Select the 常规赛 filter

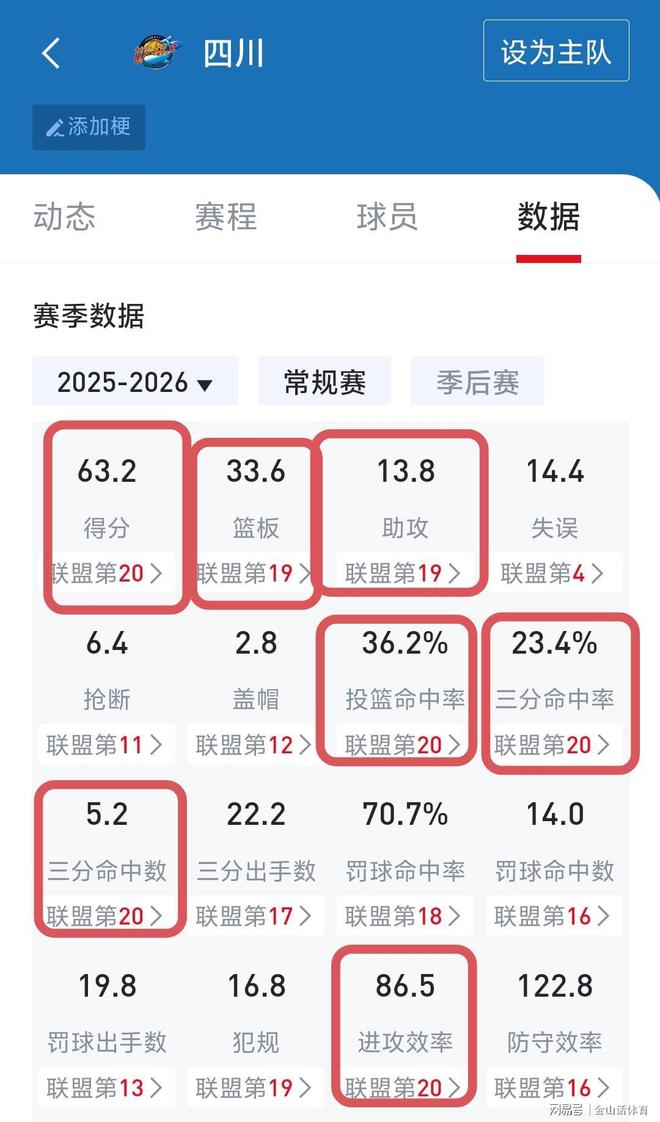(x=325, y=382)
